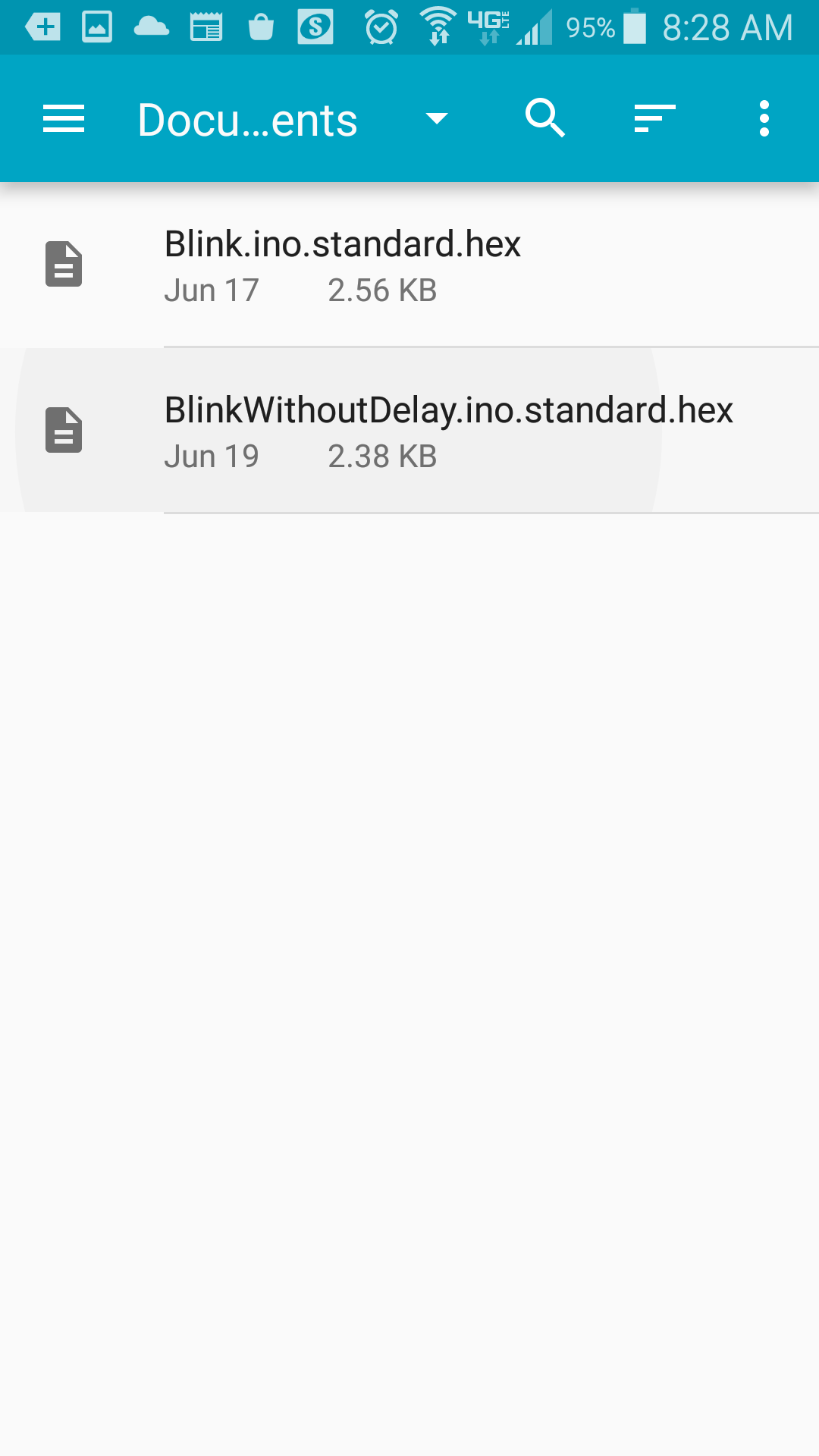The width and height of the screenshot is (819, 1456).
Task: Open the navigation drawer menu
Action: coord(64,119)
